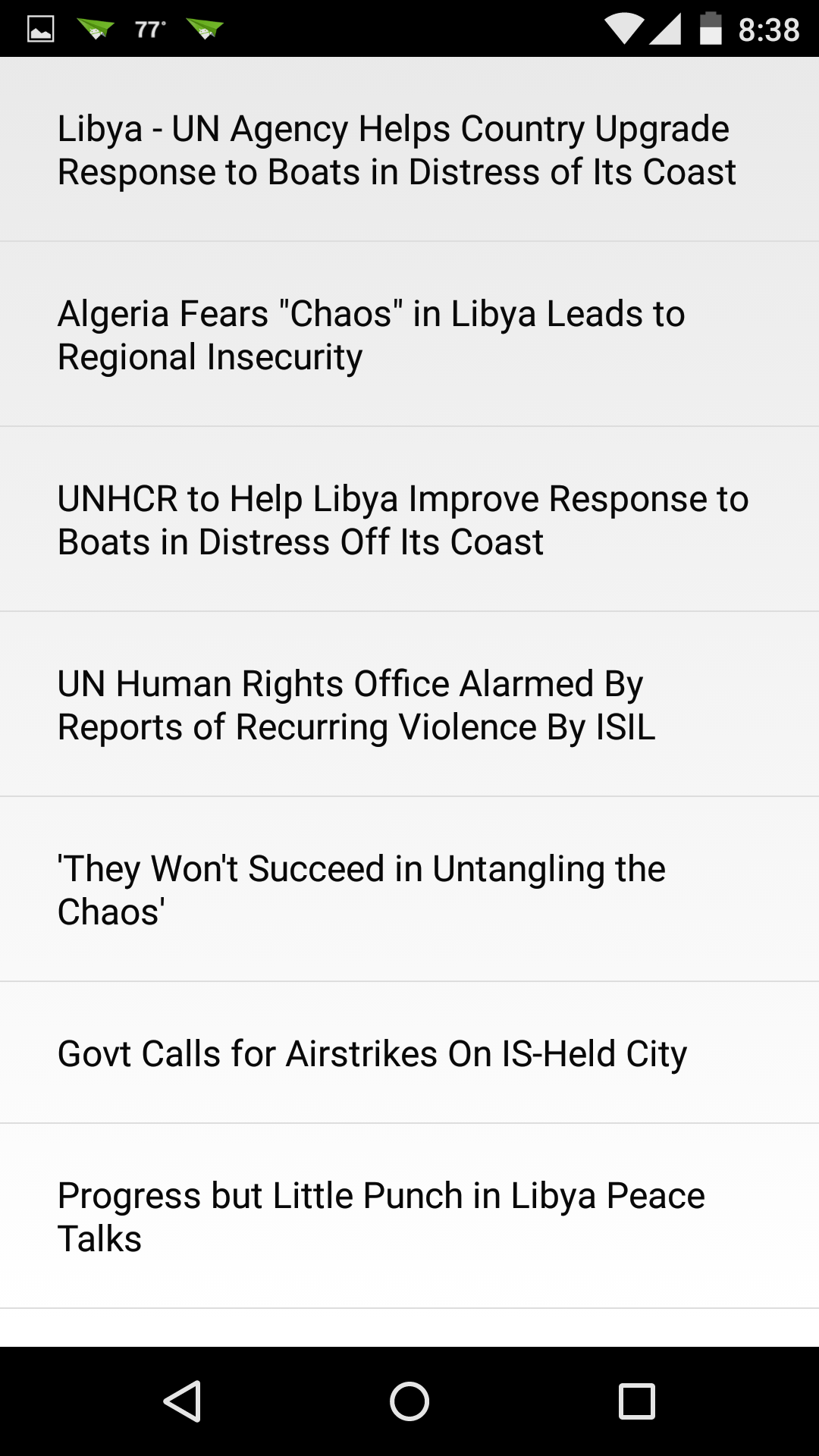Open 'They Won't Succeed in Untangling the Chaos'
Viewport: 819px width, 1456px height.
click(409, 890)
